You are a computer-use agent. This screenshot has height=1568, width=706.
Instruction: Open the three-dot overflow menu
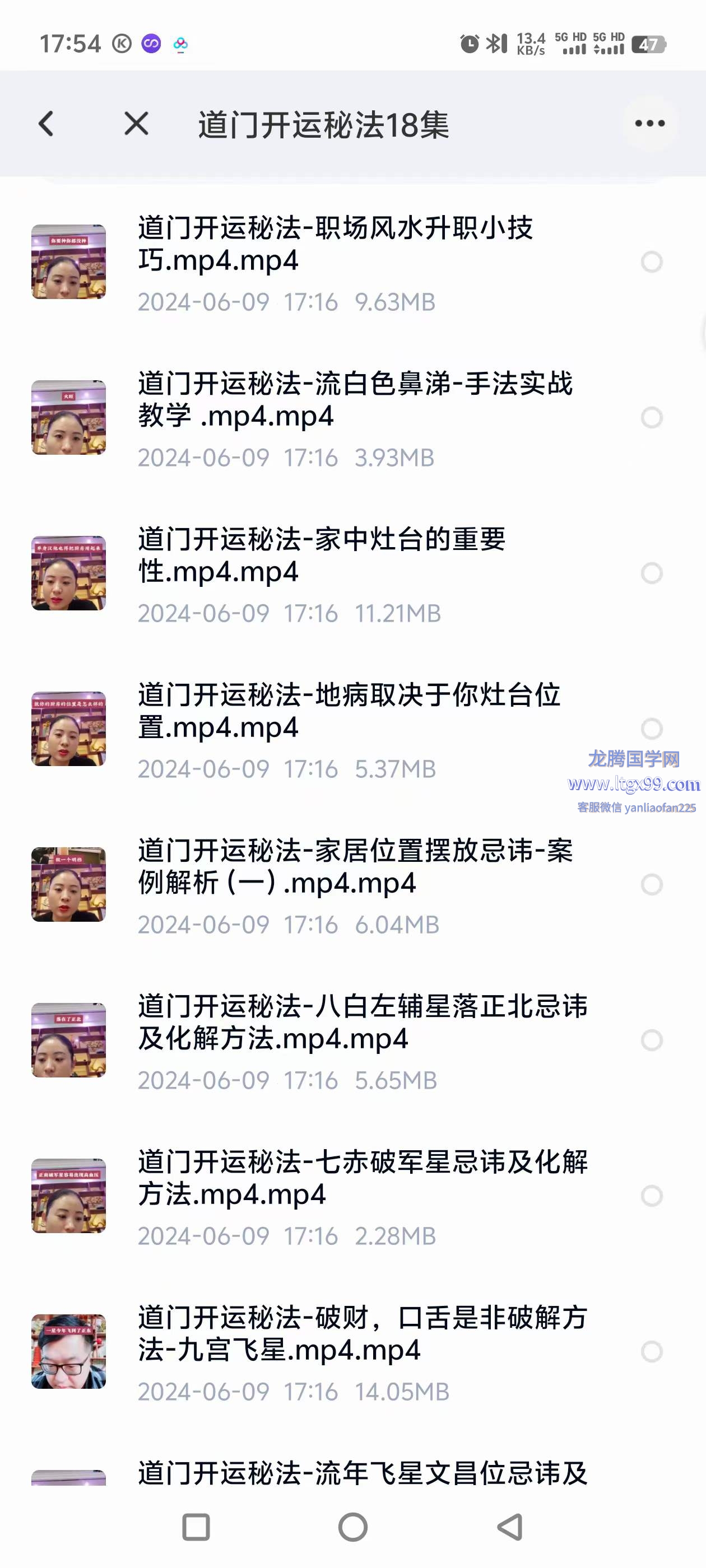(x=649, y=124)
